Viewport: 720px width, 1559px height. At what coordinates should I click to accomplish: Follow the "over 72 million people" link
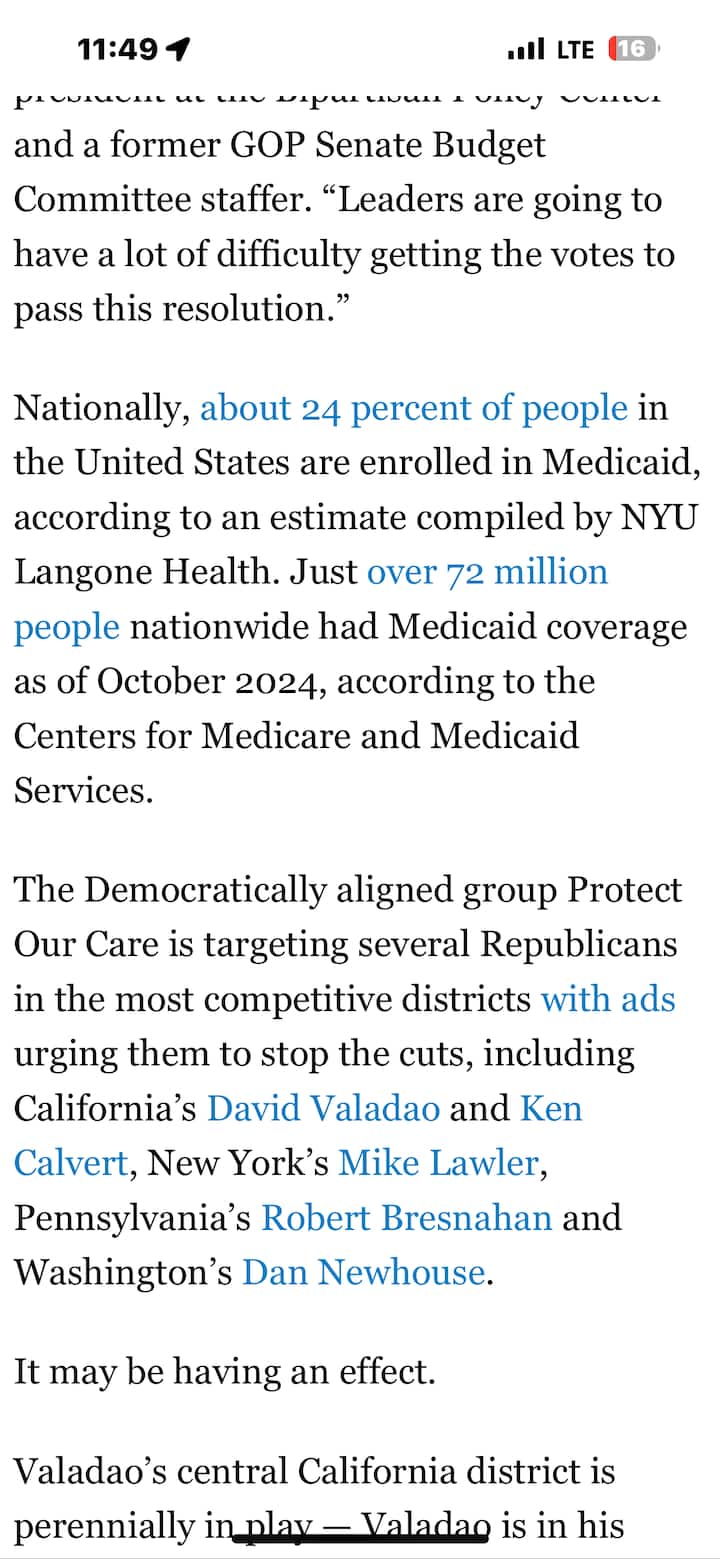(x=487, y=572)
